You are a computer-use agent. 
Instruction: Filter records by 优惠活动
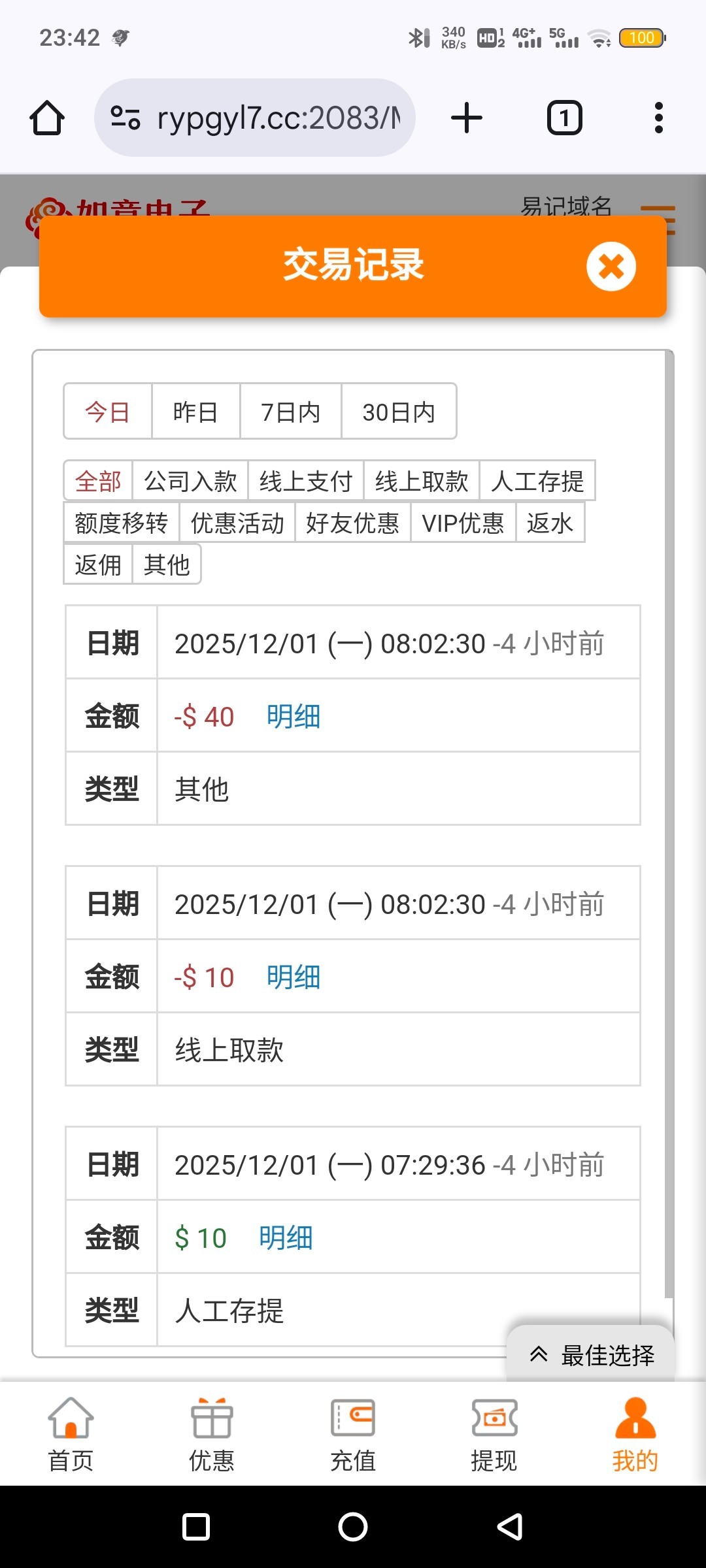pos(237,523)
